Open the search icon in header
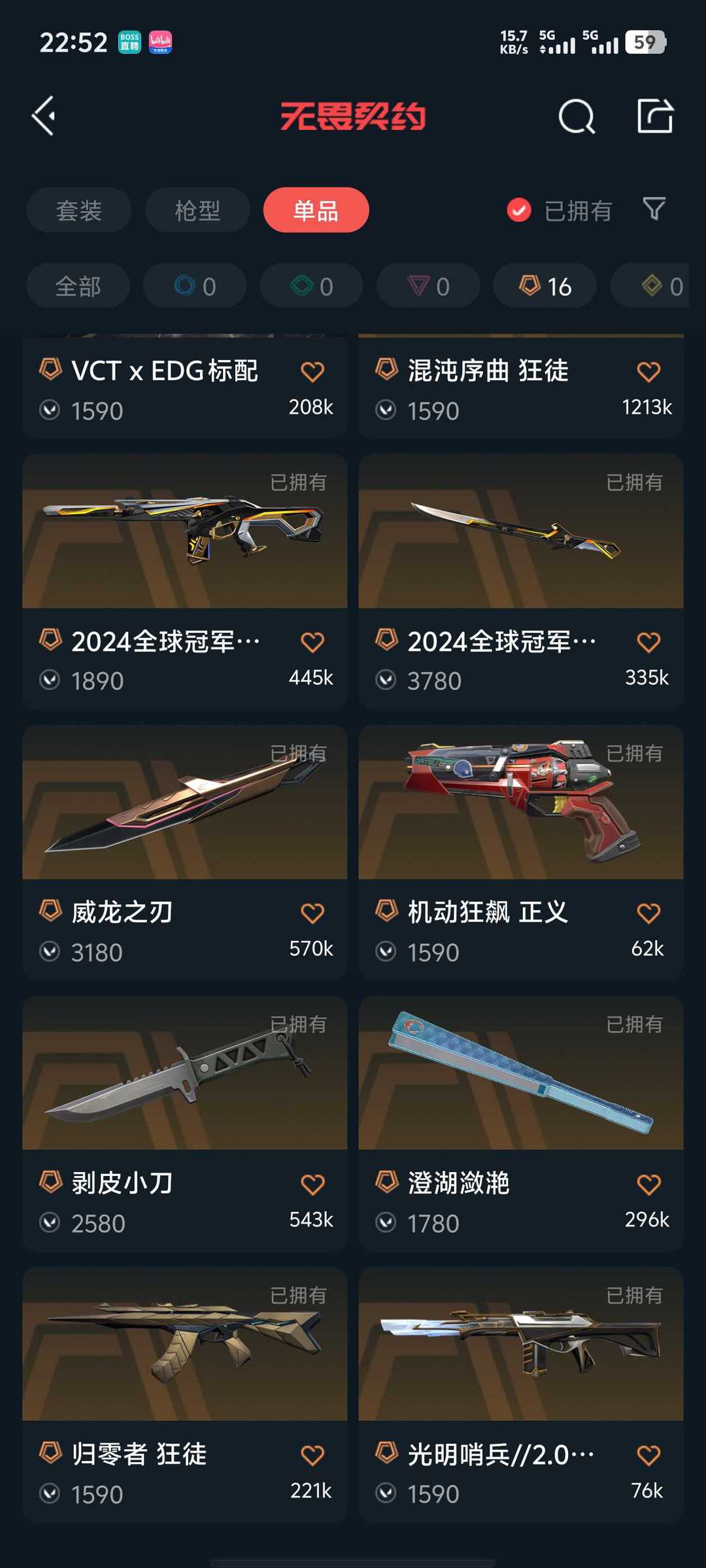The height and width of the screenshot is (1568, 706). pos(577,116)
